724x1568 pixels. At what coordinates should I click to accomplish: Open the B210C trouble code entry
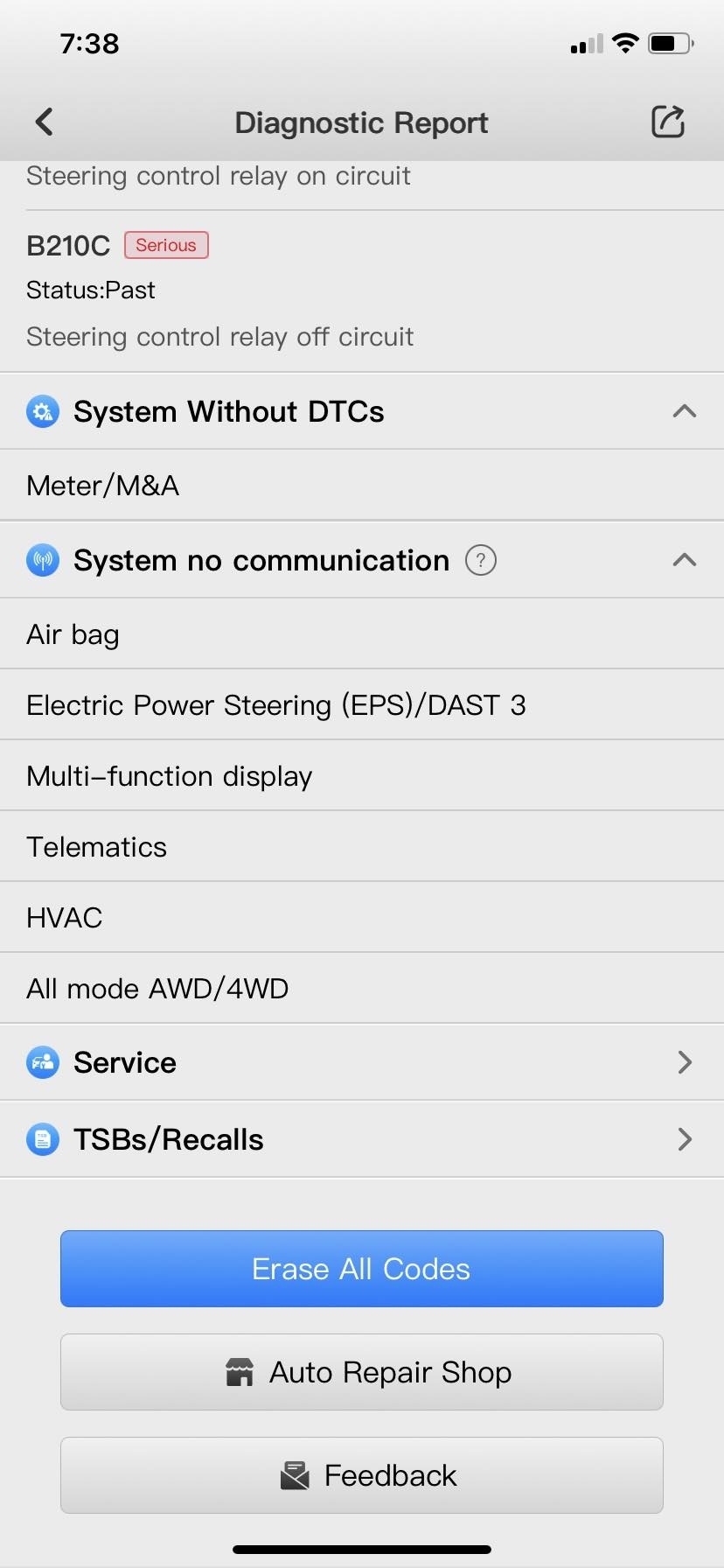pyautogui.click(x=219, y=290)
